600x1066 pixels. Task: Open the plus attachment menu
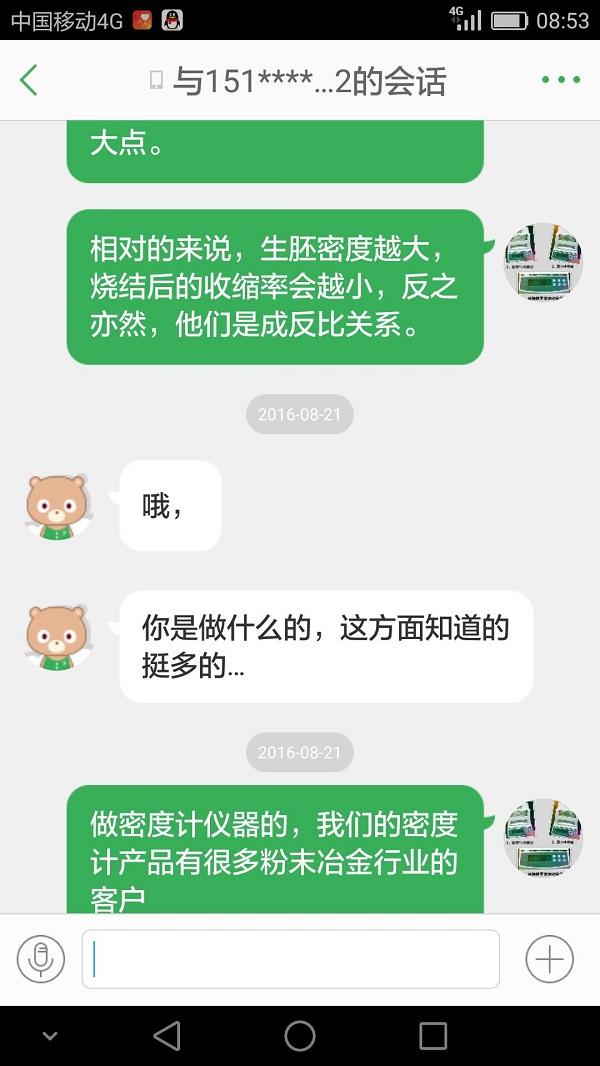click(549, 959)
